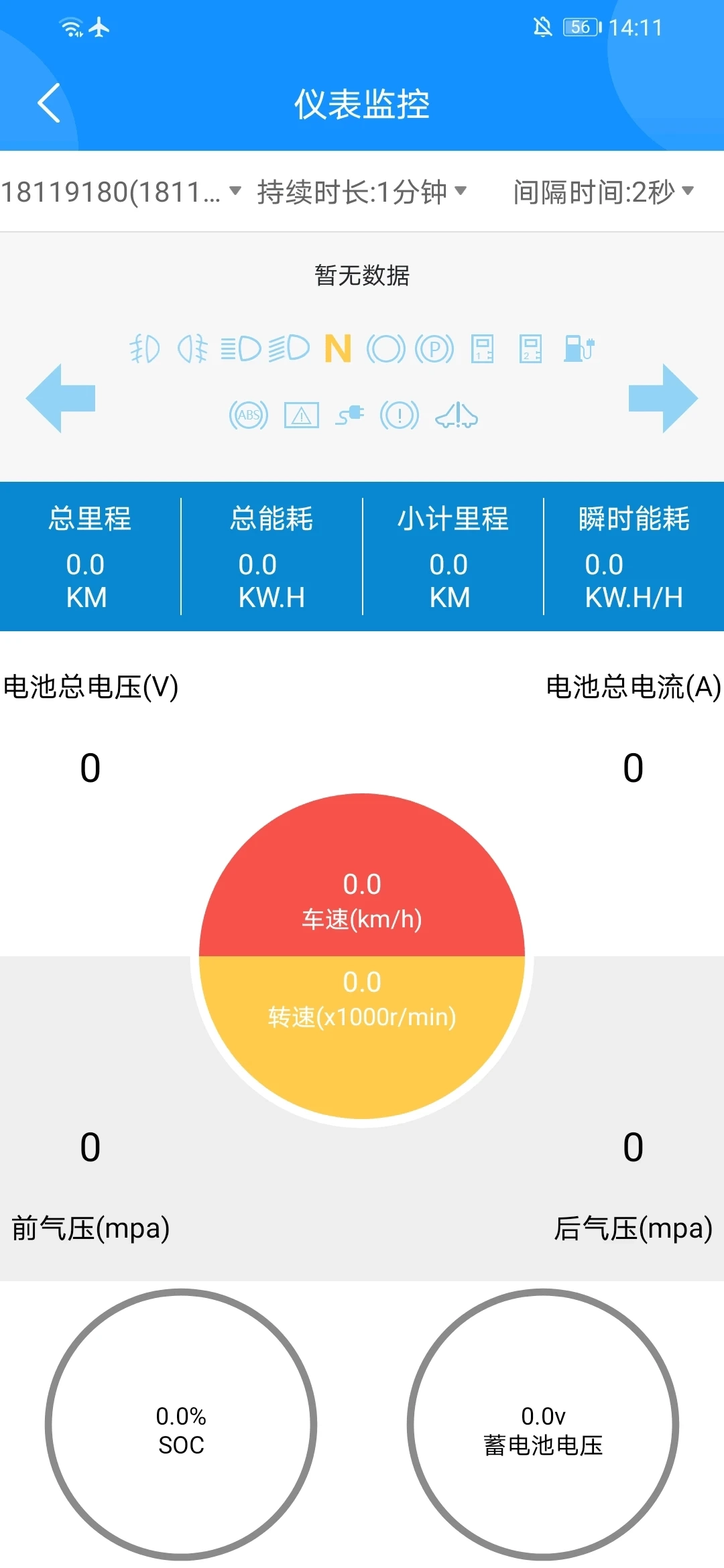724x1568 pixels.
Task: Click the low beam headlight icon
Action: (x=287, y=348)
